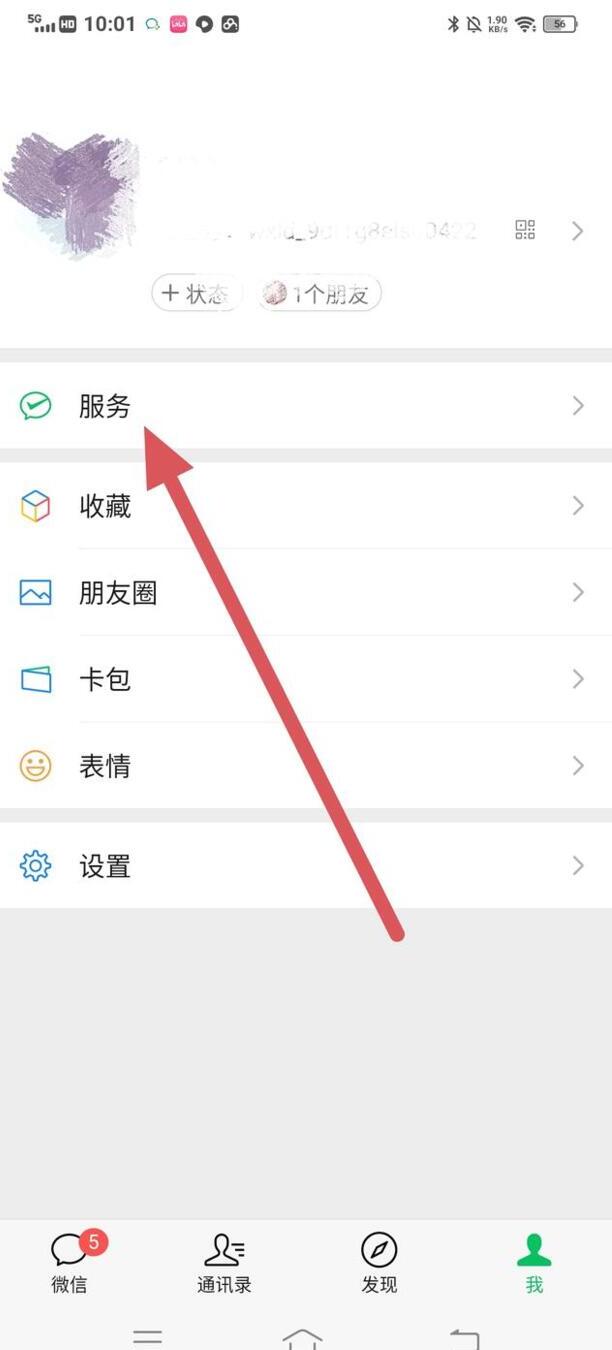Open 朋友圈 moments
Image resolution: width=612 pixels, height=1350 pixels.
pos(306,593)
